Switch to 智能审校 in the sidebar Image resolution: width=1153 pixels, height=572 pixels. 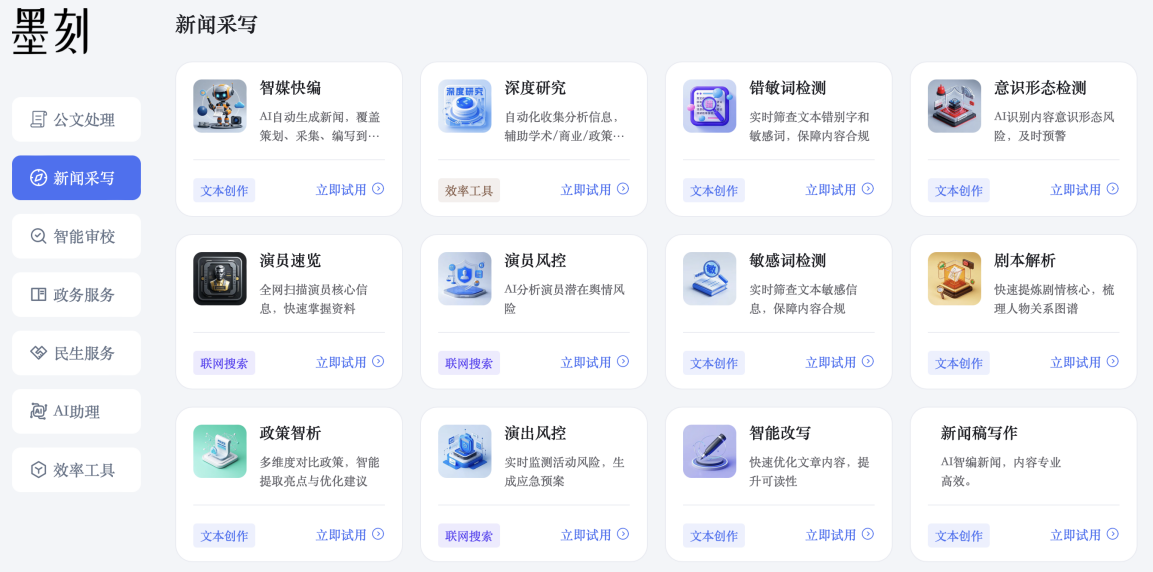76,236
